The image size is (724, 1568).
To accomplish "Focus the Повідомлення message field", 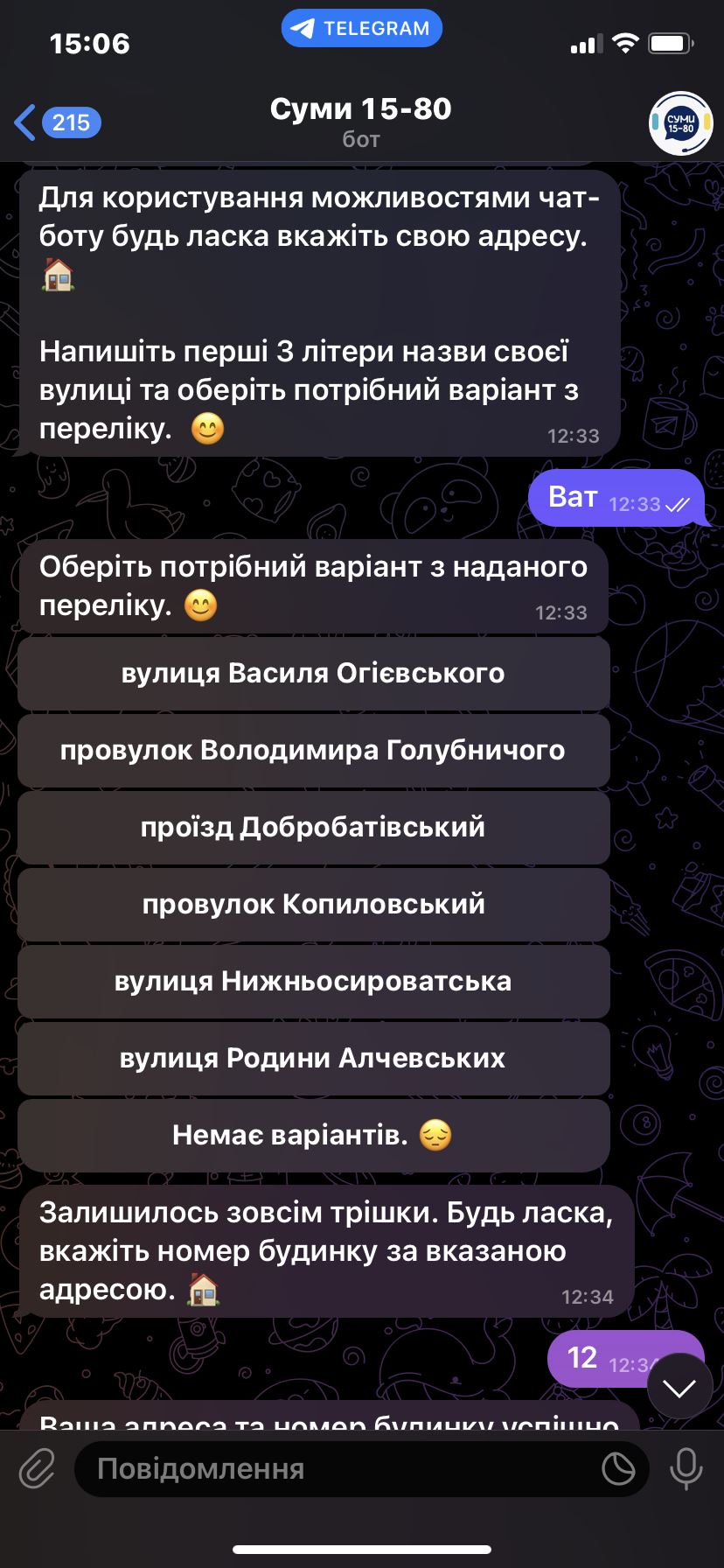I will point(332,1469).
